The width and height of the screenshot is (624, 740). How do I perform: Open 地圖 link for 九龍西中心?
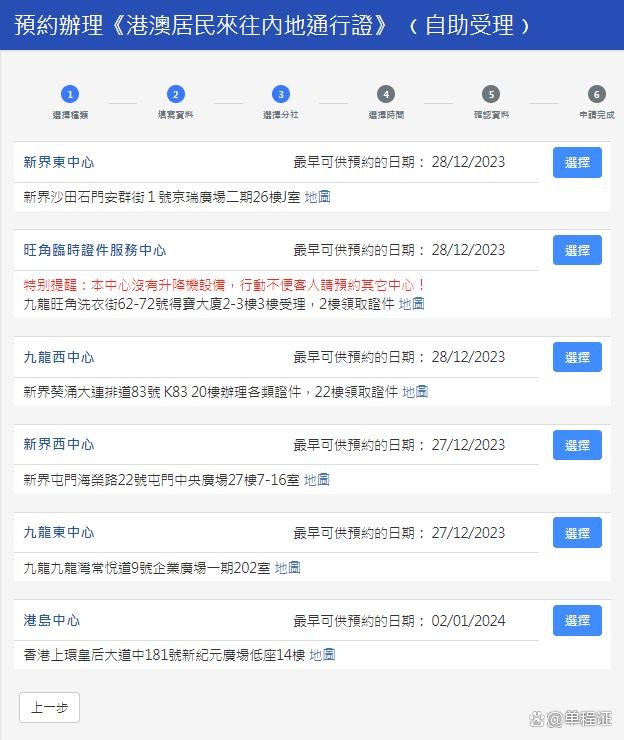coord(415,392)
